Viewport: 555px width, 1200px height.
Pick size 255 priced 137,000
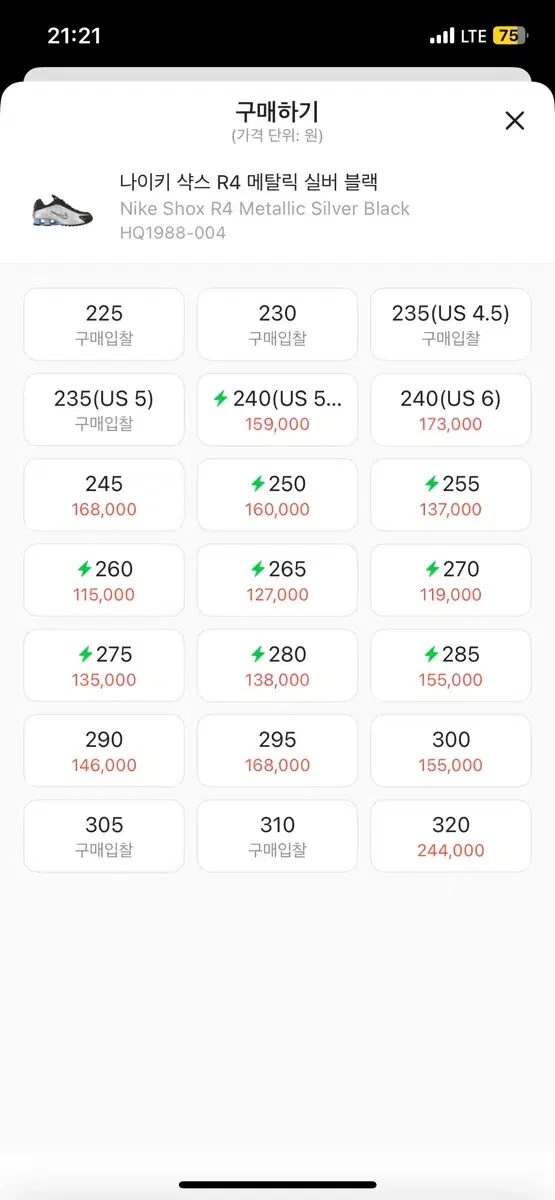point(451,495)
